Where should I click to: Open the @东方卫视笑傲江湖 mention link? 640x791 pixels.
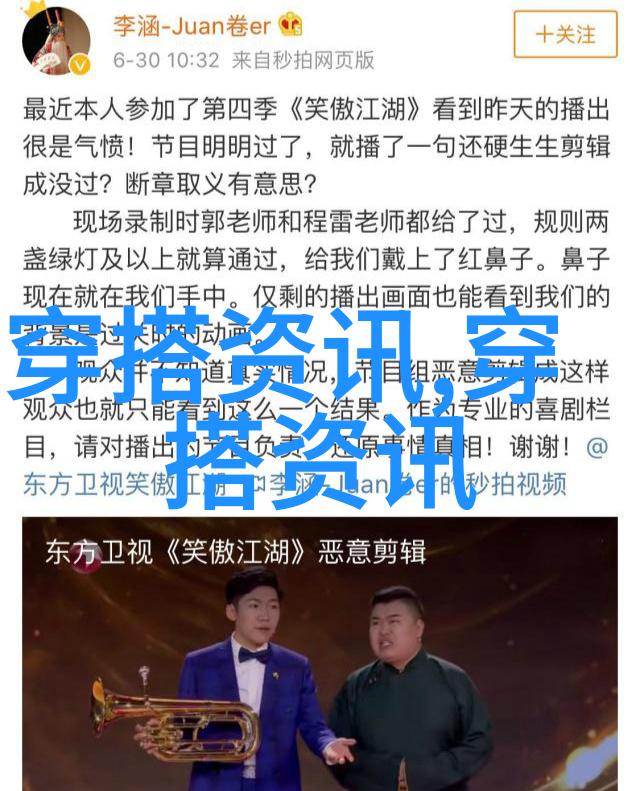pos(110,485)
